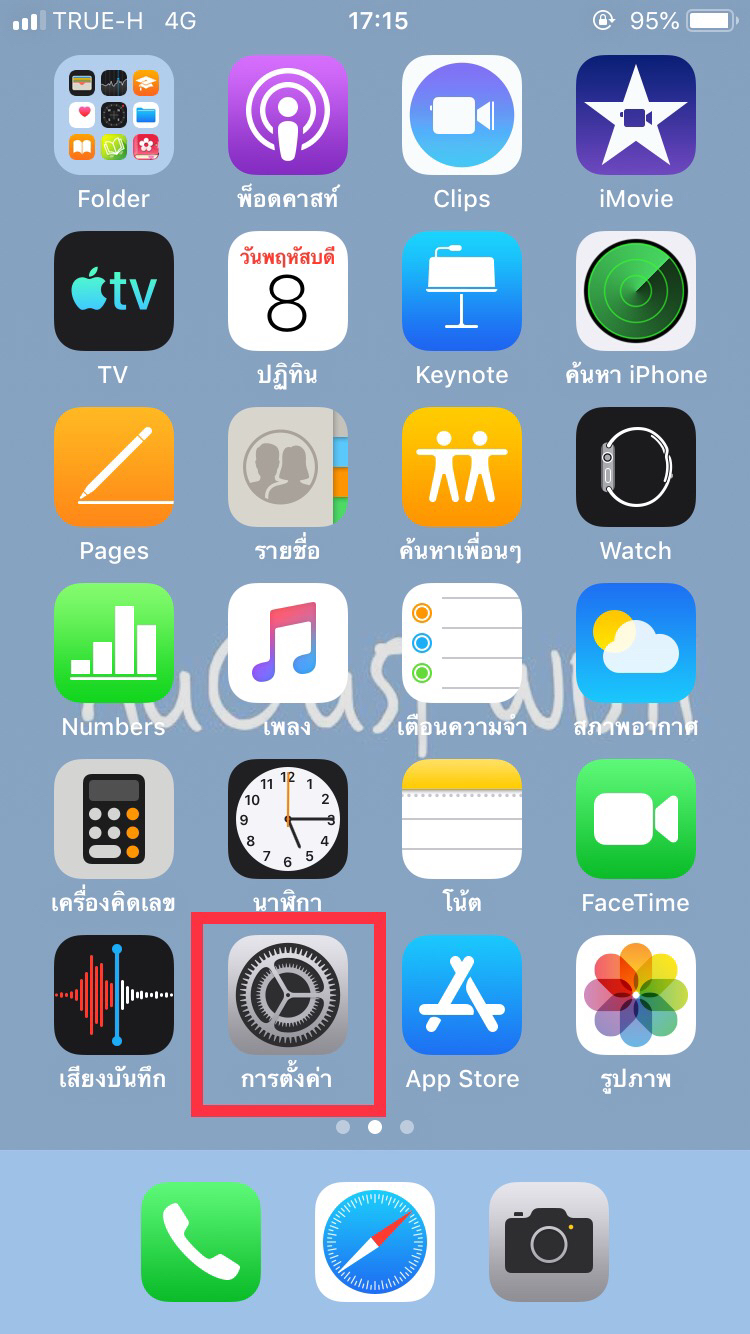The image size is (750, 1334).
Task: Open the Calculator app
Action: 114,819
